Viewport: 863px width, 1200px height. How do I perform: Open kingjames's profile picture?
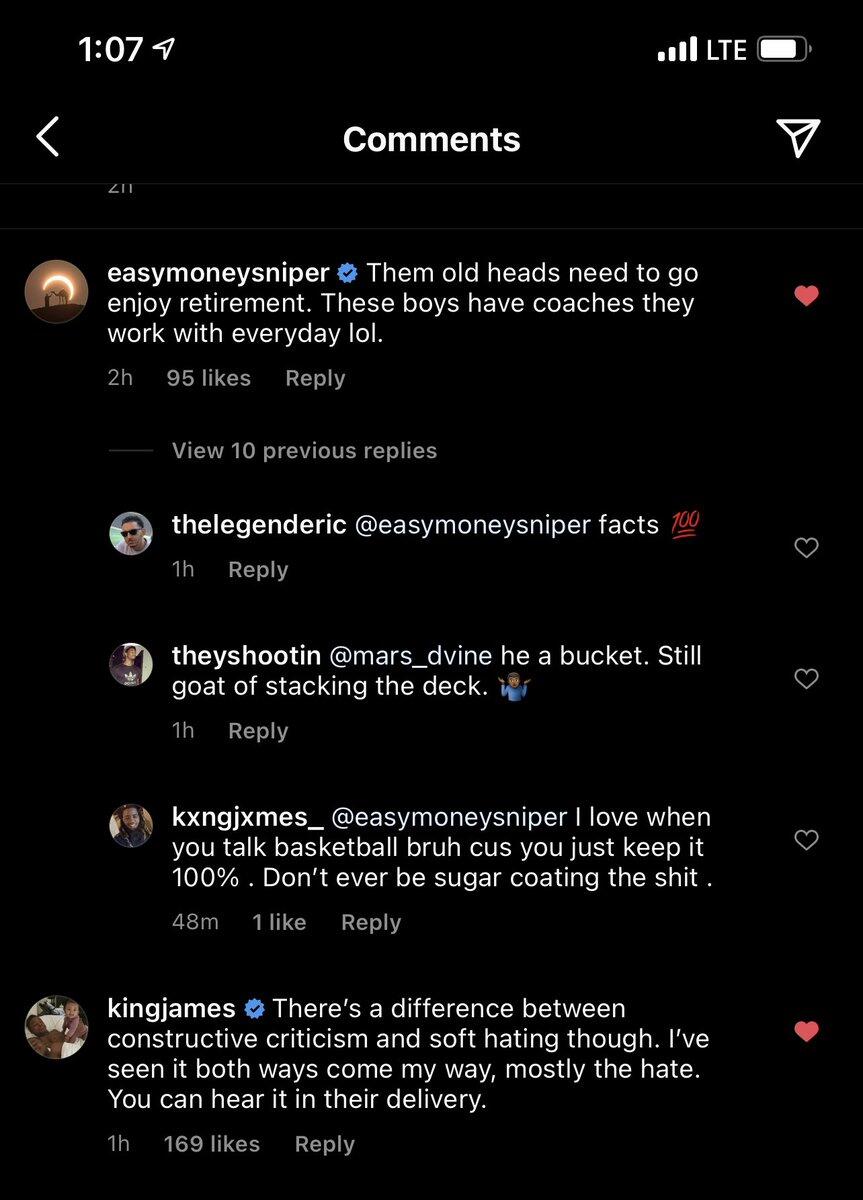tap(56, 1027)
